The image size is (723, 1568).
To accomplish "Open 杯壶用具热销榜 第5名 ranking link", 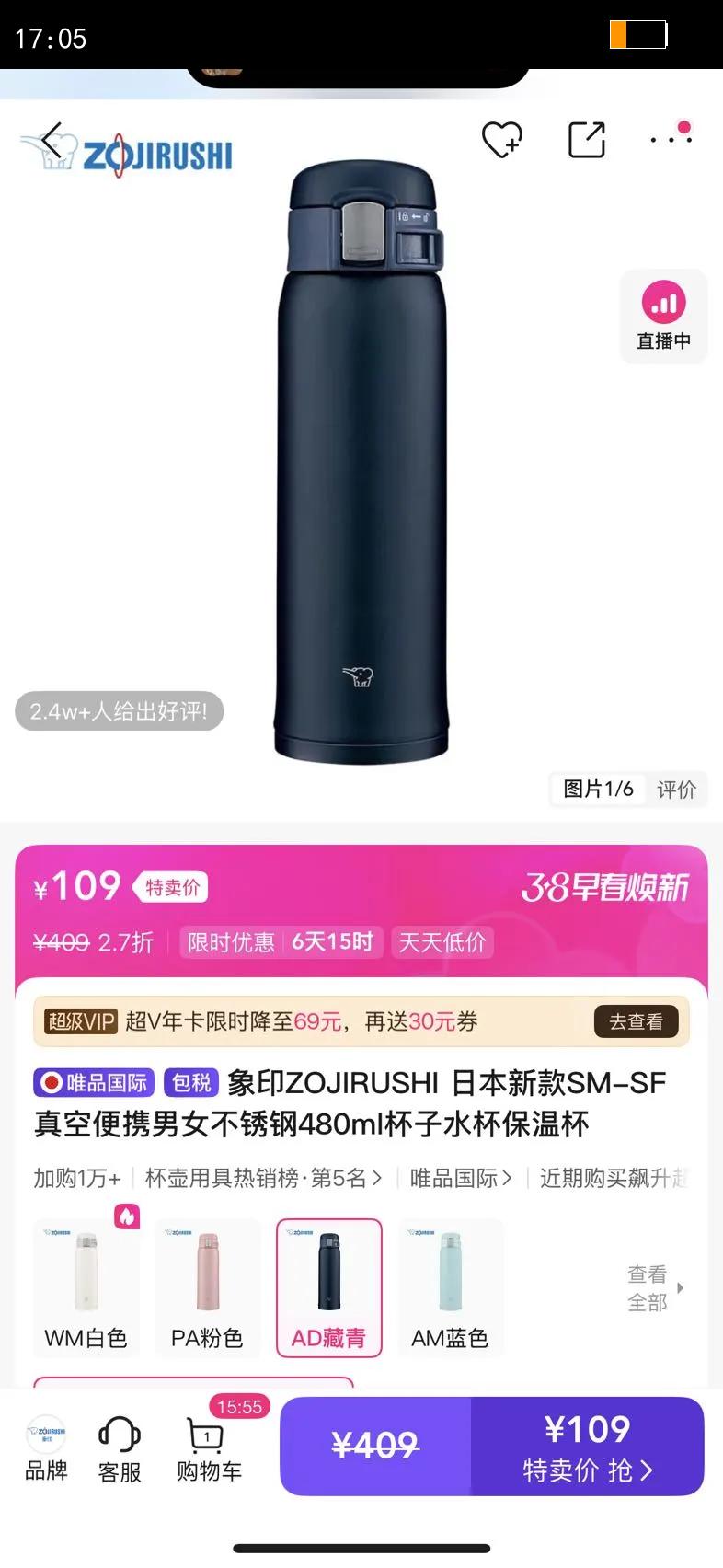I will (x=263, y=1178).
